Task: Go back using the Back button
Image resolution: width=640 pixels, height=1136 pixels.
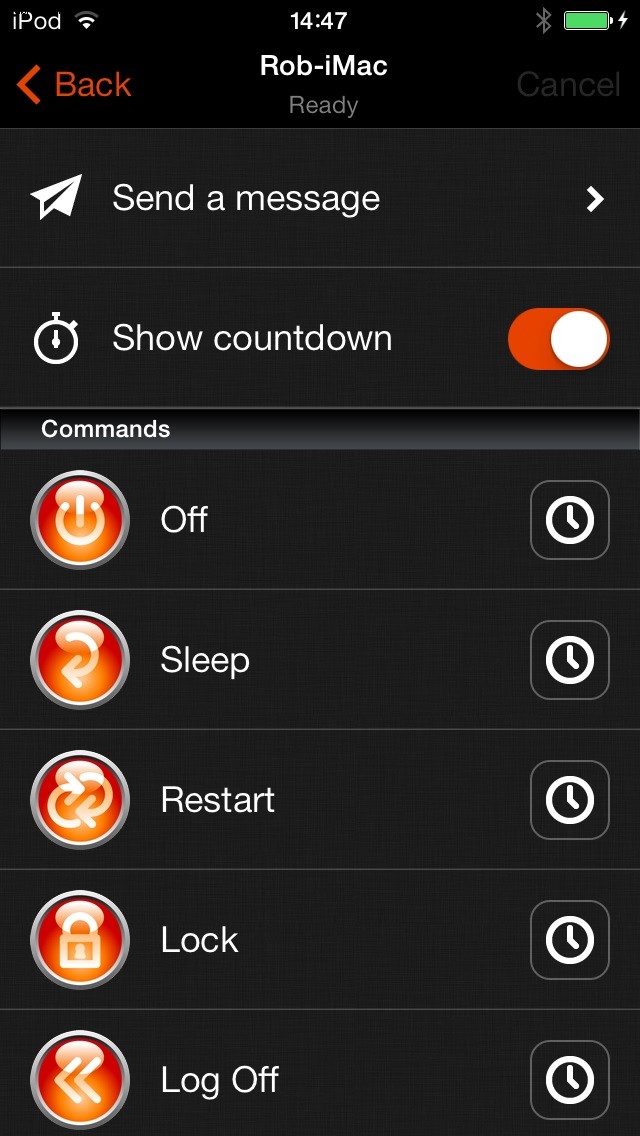Action: [73, 84]
